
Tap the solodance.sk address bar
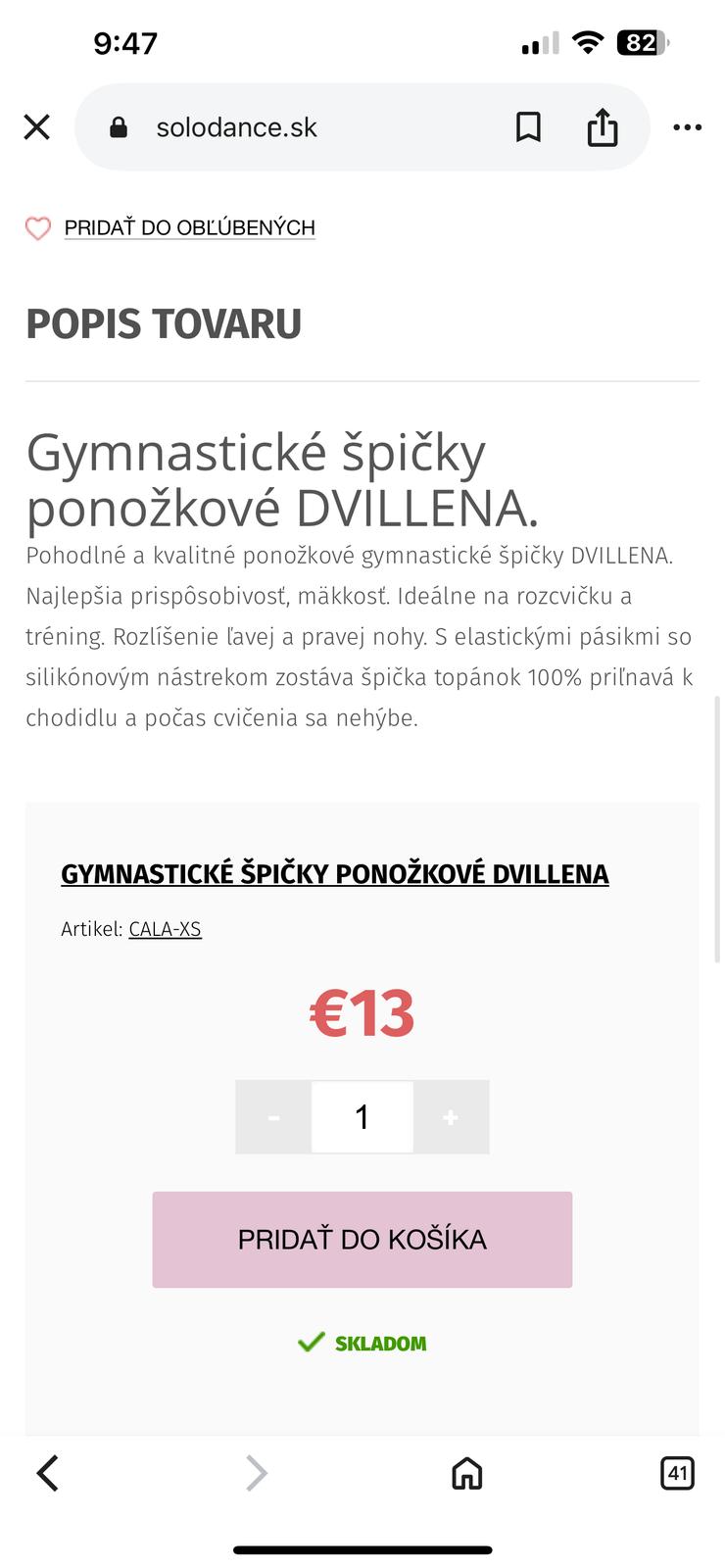294,127
